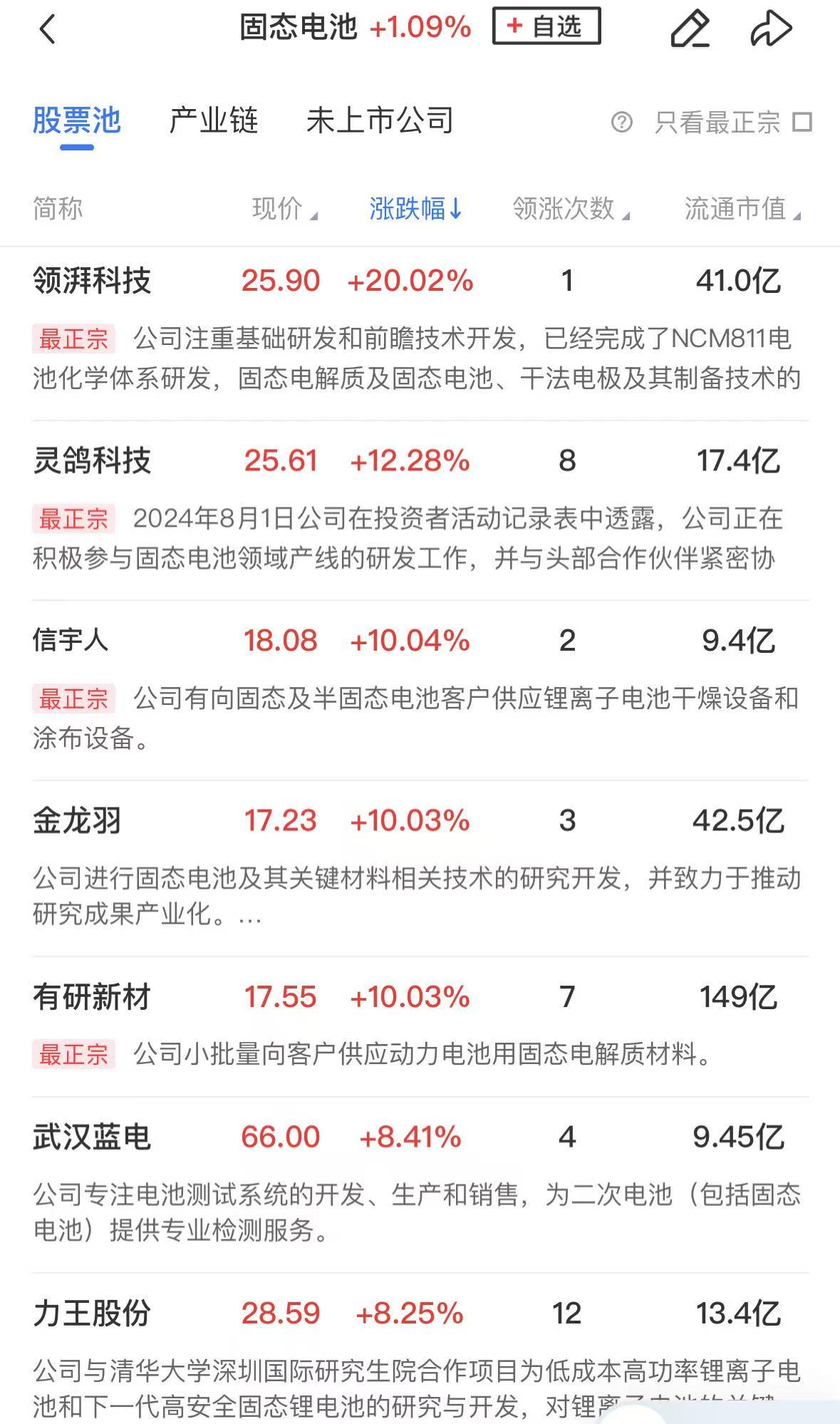Go back using the top-left arrow
840x1424 pixels.
click(x=47, y=30)
